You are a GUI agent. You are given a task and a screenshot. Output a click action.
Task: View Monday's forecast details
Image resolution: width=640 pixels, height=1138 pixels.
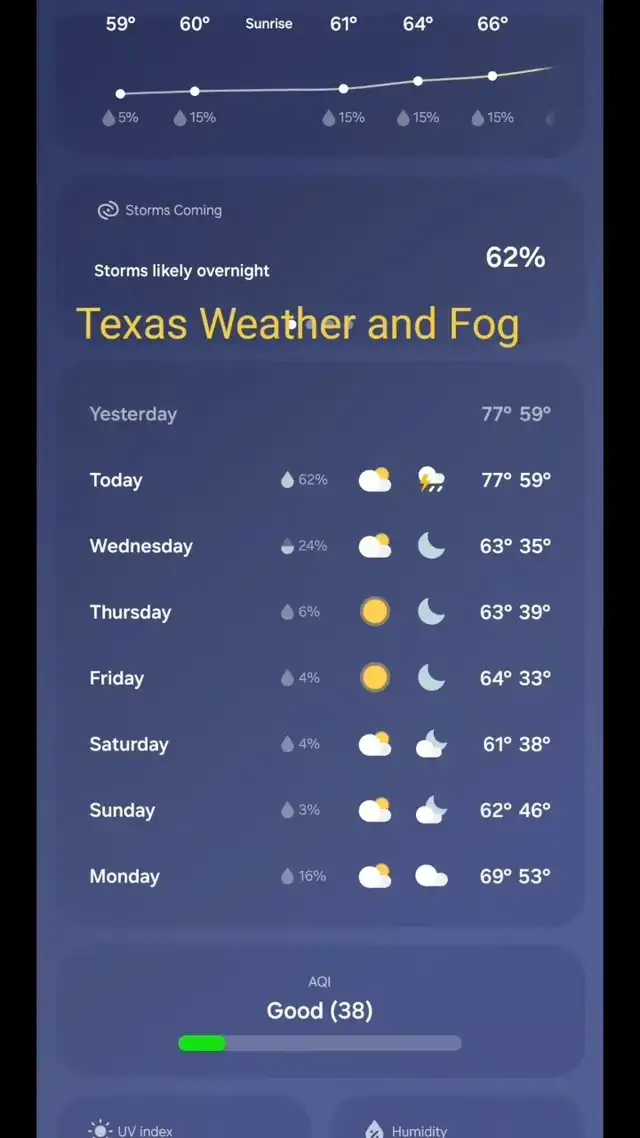pyautogui.click(x=319, y=877)
